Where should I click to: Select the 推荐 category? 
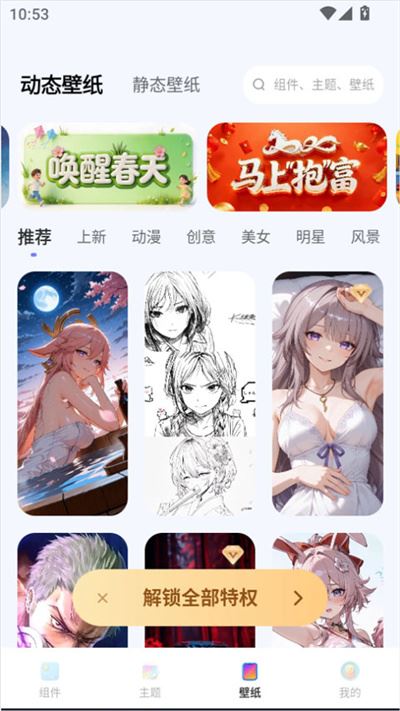34,237
